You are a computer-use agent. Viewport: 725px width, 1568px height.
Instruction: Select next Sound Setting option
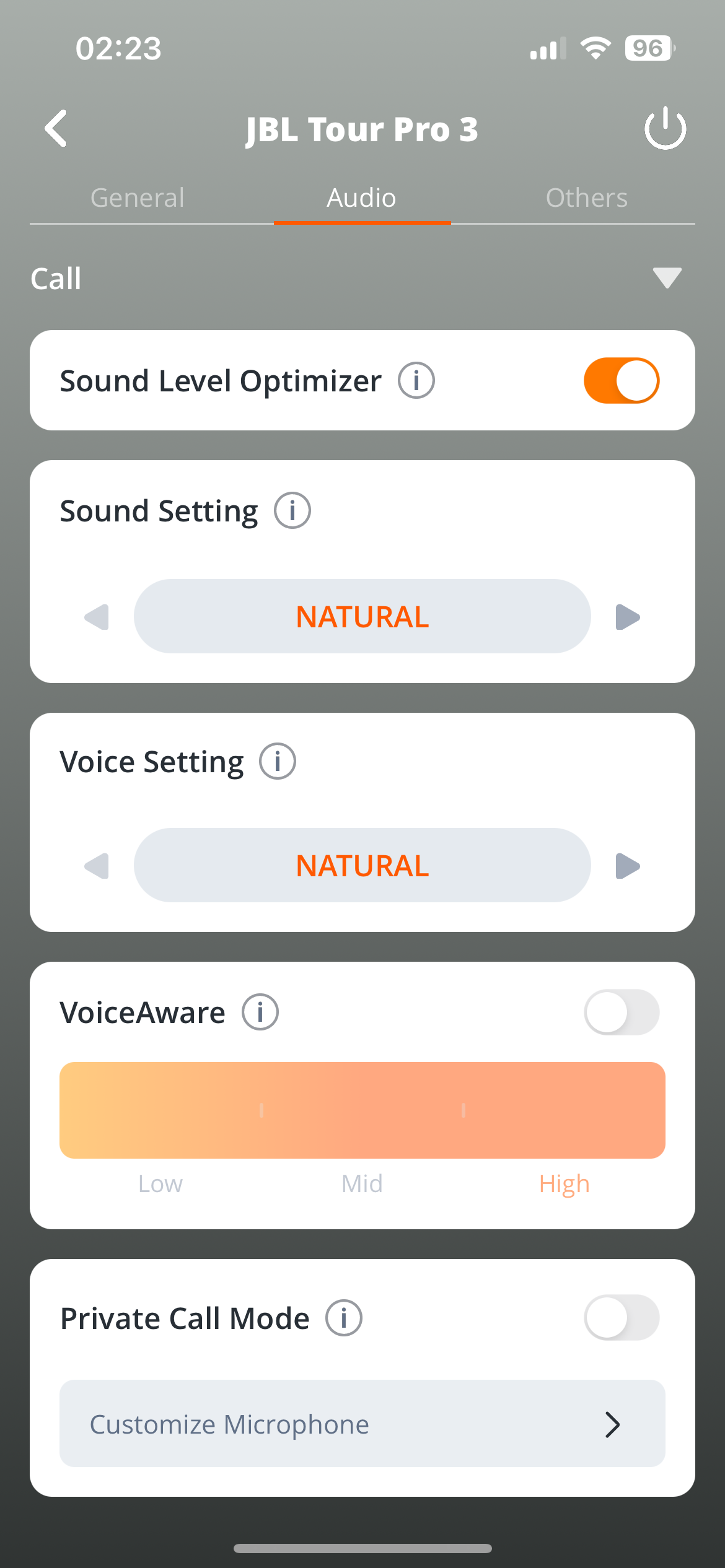627,617
